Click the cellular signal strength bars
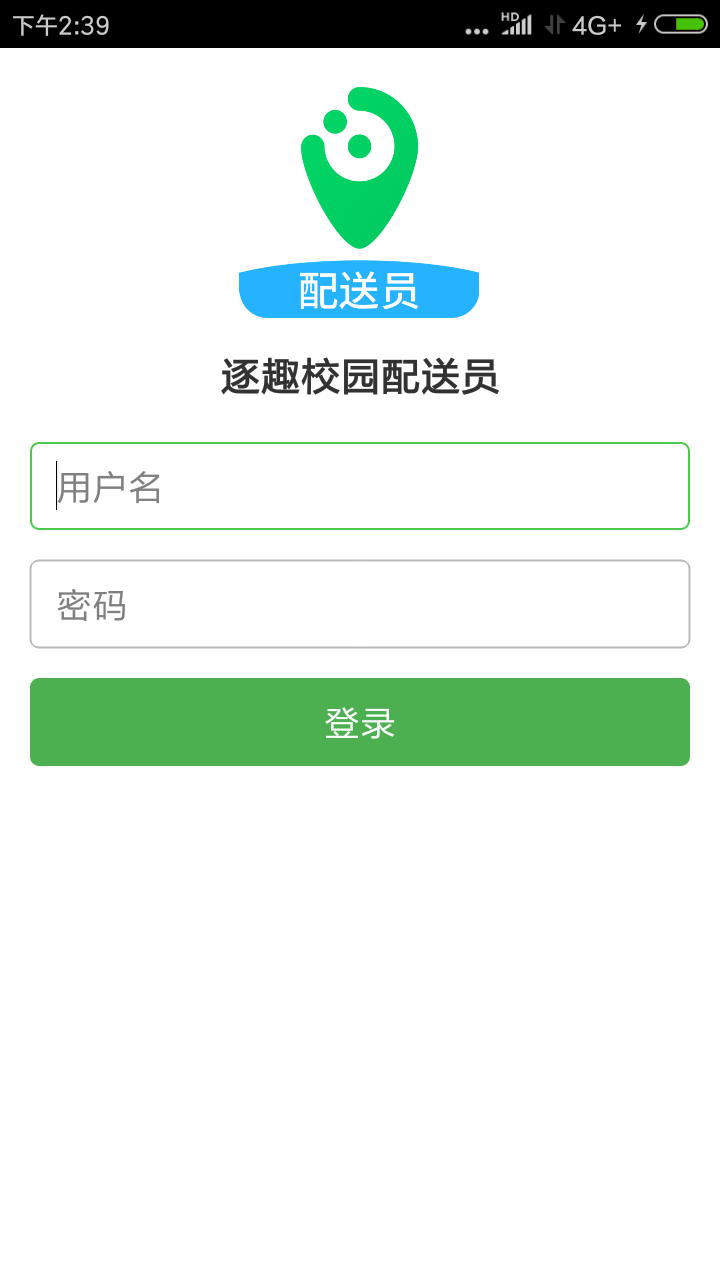 pyautogui.click(x=518, y=26)
